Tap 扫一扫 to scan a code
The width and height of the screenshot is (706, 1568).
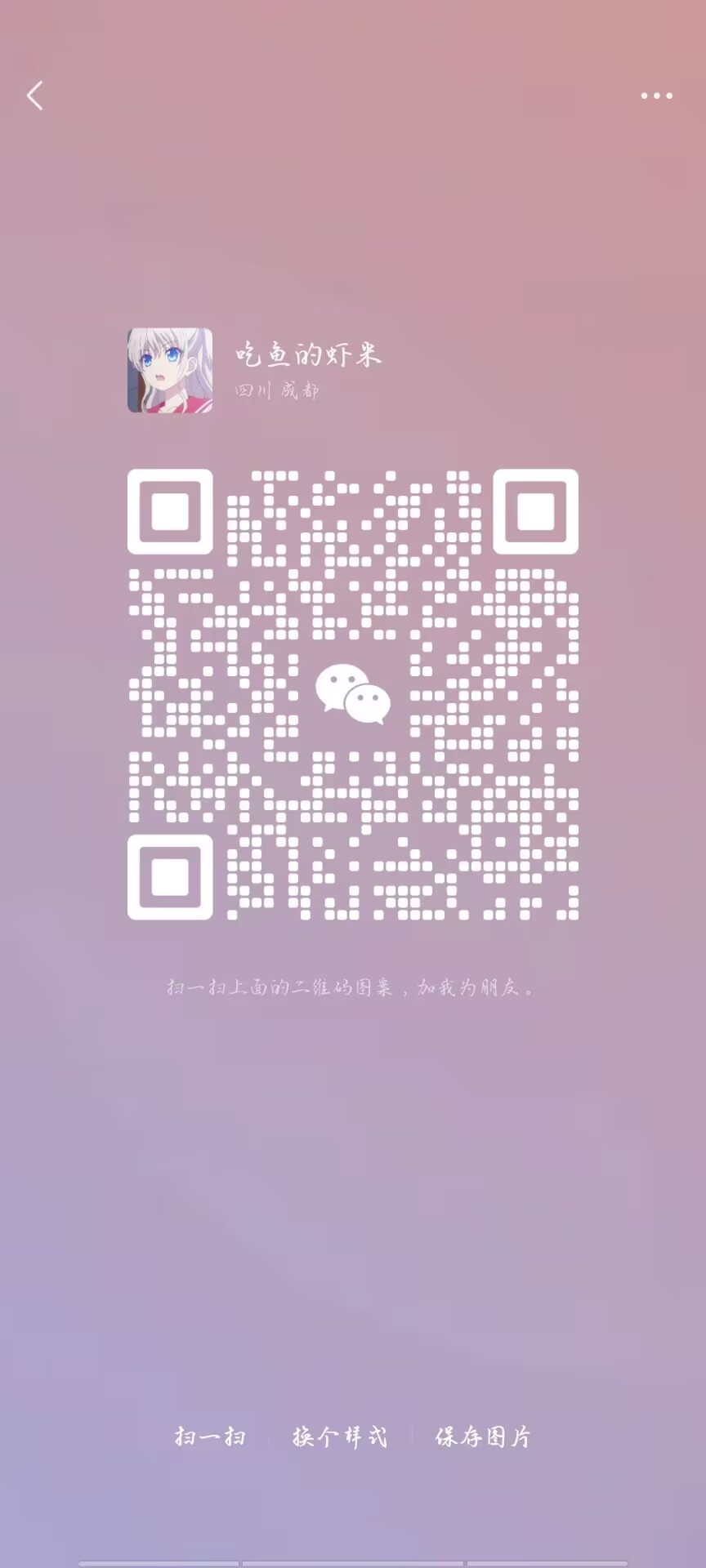[210, 1436]
